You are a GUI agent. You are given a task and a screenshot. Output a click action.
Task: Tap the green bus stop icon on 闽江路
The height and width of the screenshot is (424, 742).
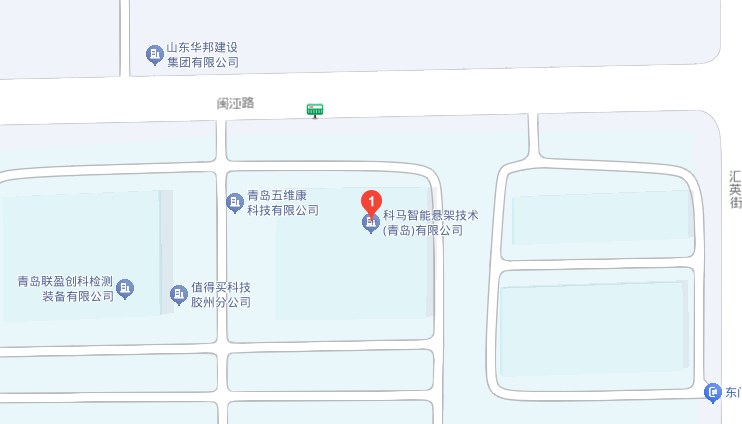[x=315, y=109]
